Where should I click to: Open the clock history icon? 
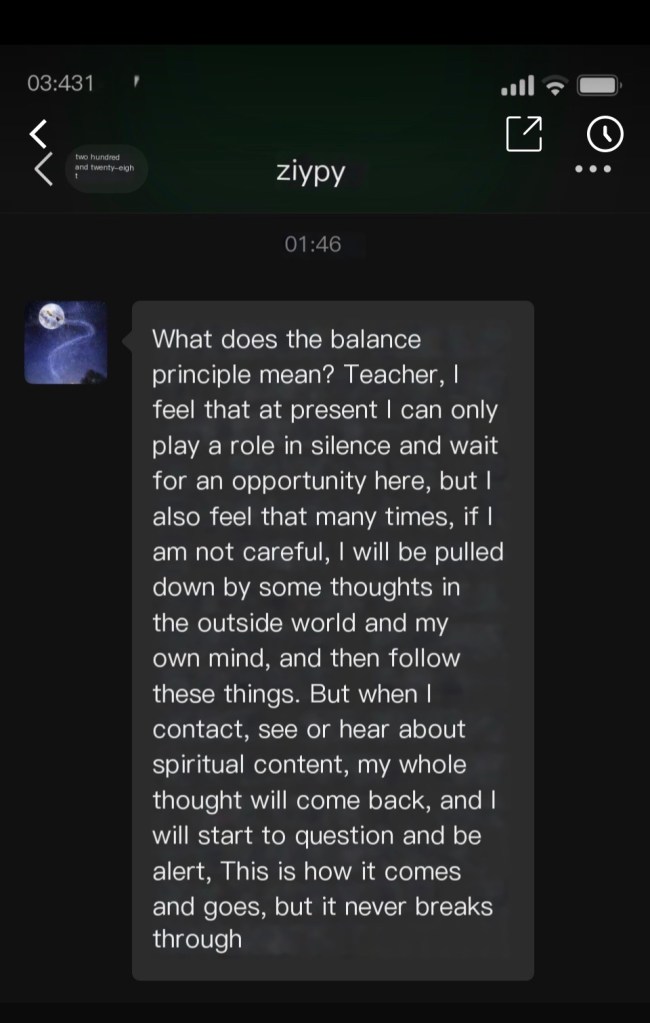click(606, 134)
